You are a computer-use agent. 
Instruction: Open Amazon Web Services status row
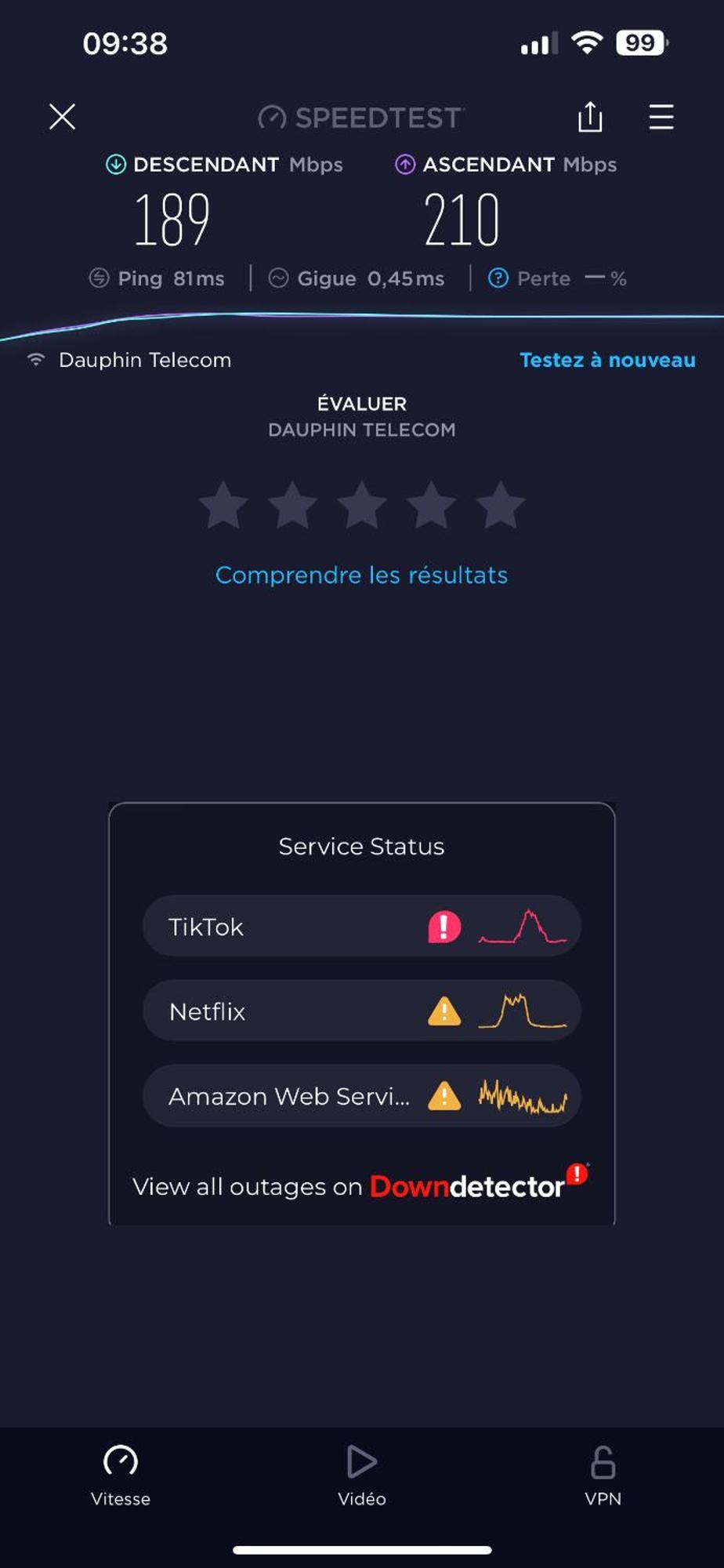click(361, 1095)
